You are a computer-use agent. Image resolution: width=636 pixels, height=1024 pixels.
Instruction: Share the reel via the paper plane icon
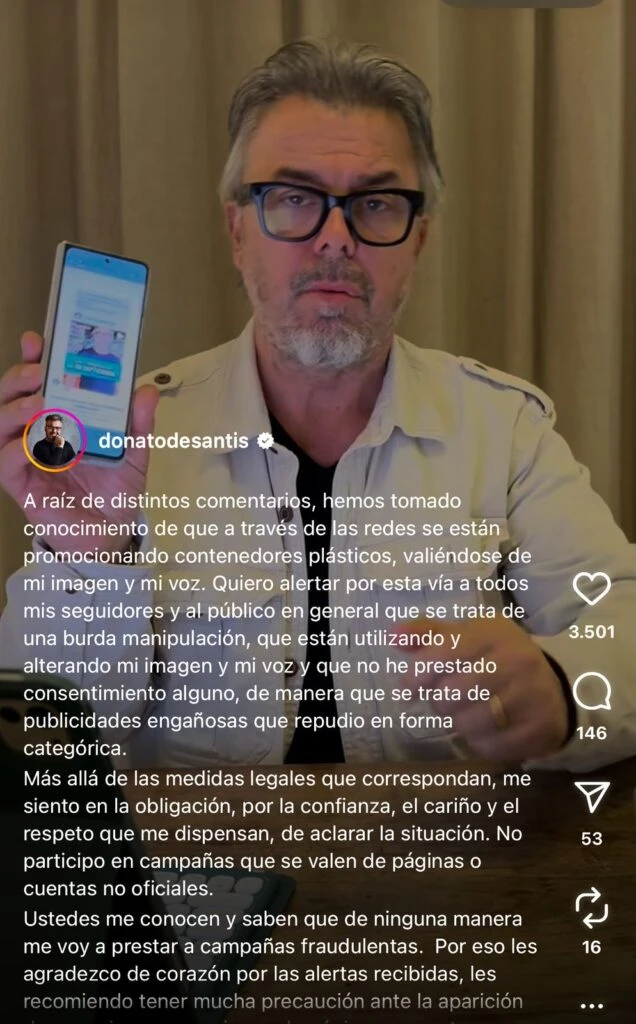592,797
